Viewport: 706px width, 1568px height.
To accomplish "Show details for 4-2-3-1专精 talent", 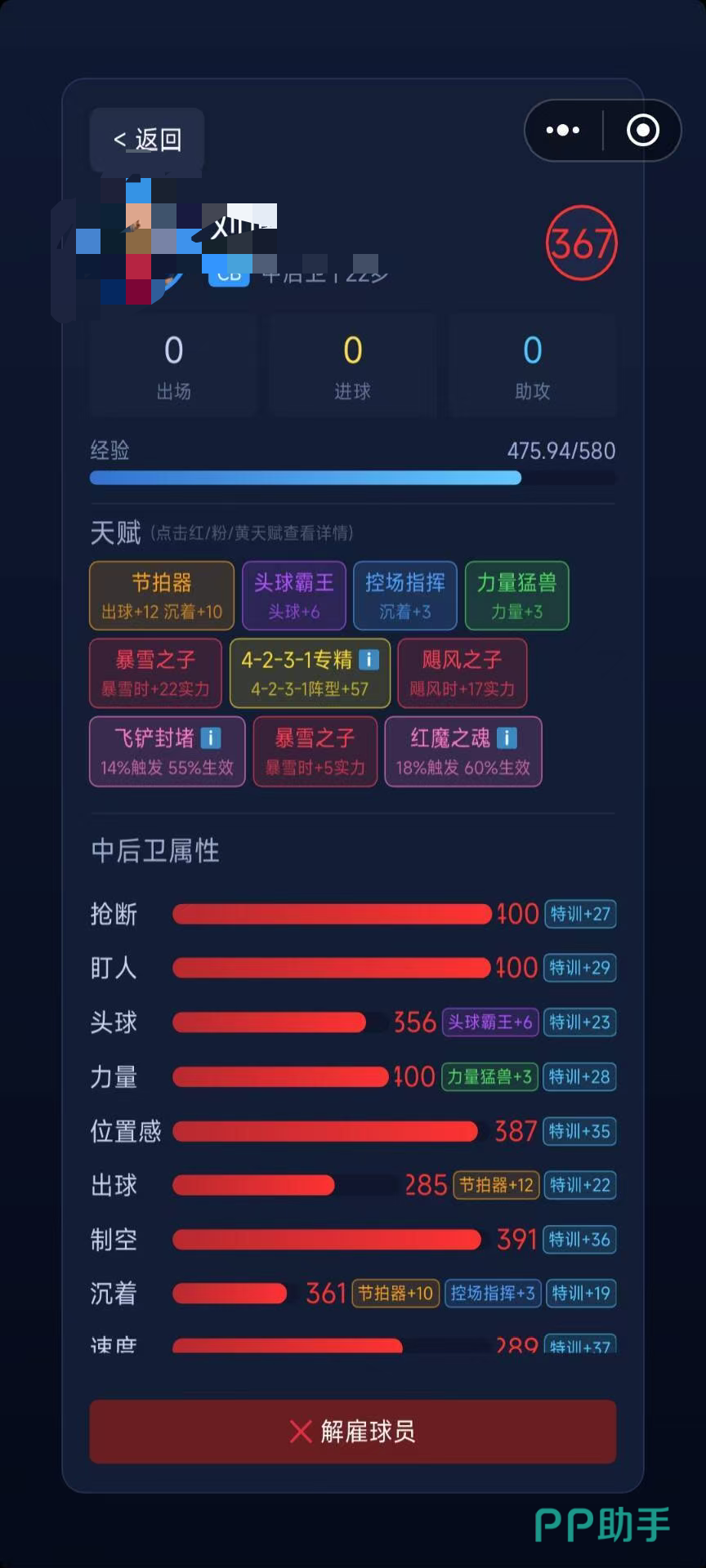I will click(310, 673).
